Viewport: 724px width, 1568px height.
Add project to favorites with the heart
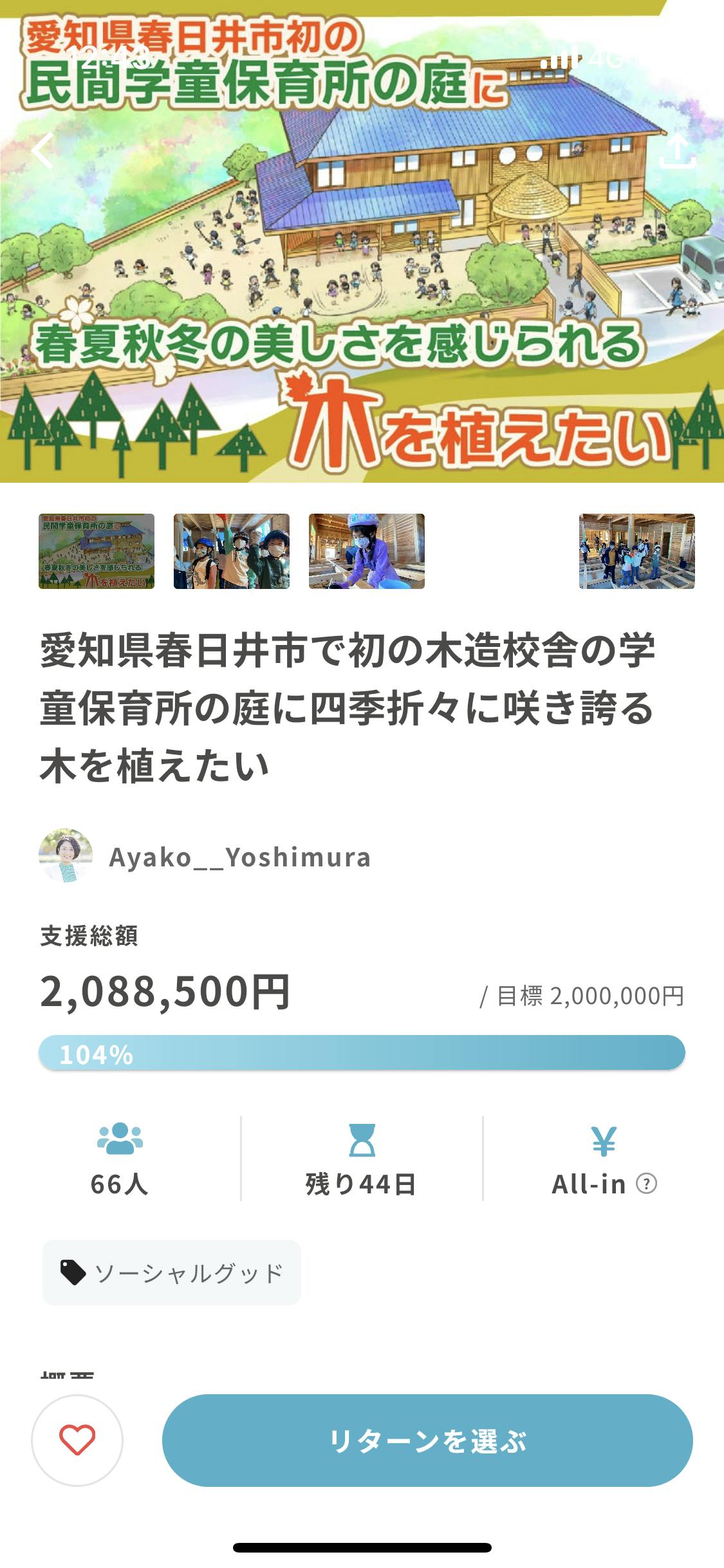pos(77,1441)
